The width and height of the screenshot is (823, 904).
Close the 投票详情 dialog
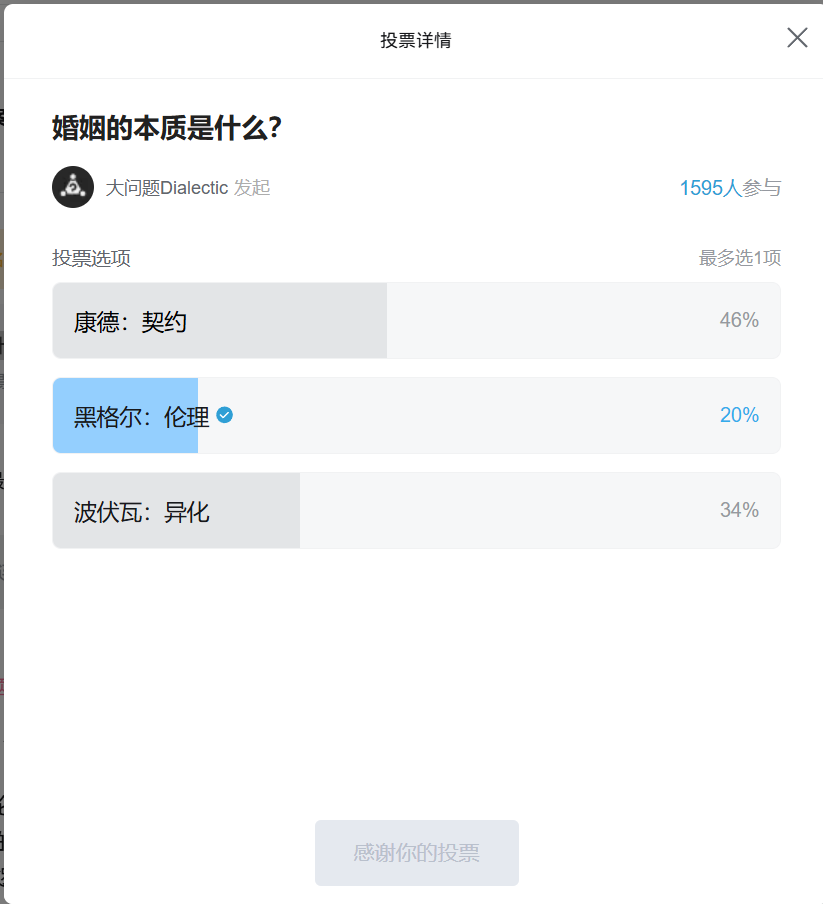[x=797, y=38]
